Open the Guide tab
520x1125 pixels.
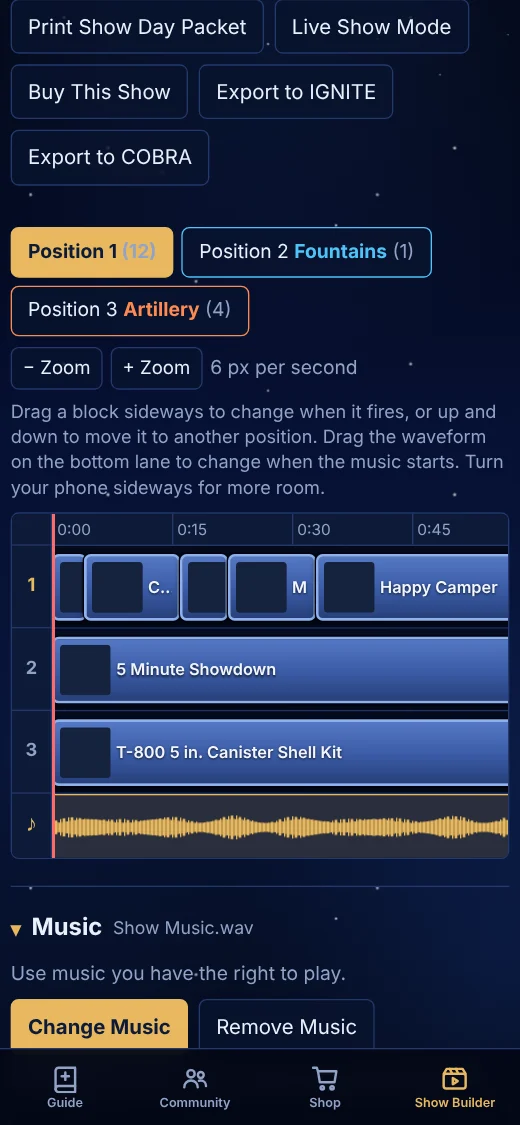[65, 1088]
